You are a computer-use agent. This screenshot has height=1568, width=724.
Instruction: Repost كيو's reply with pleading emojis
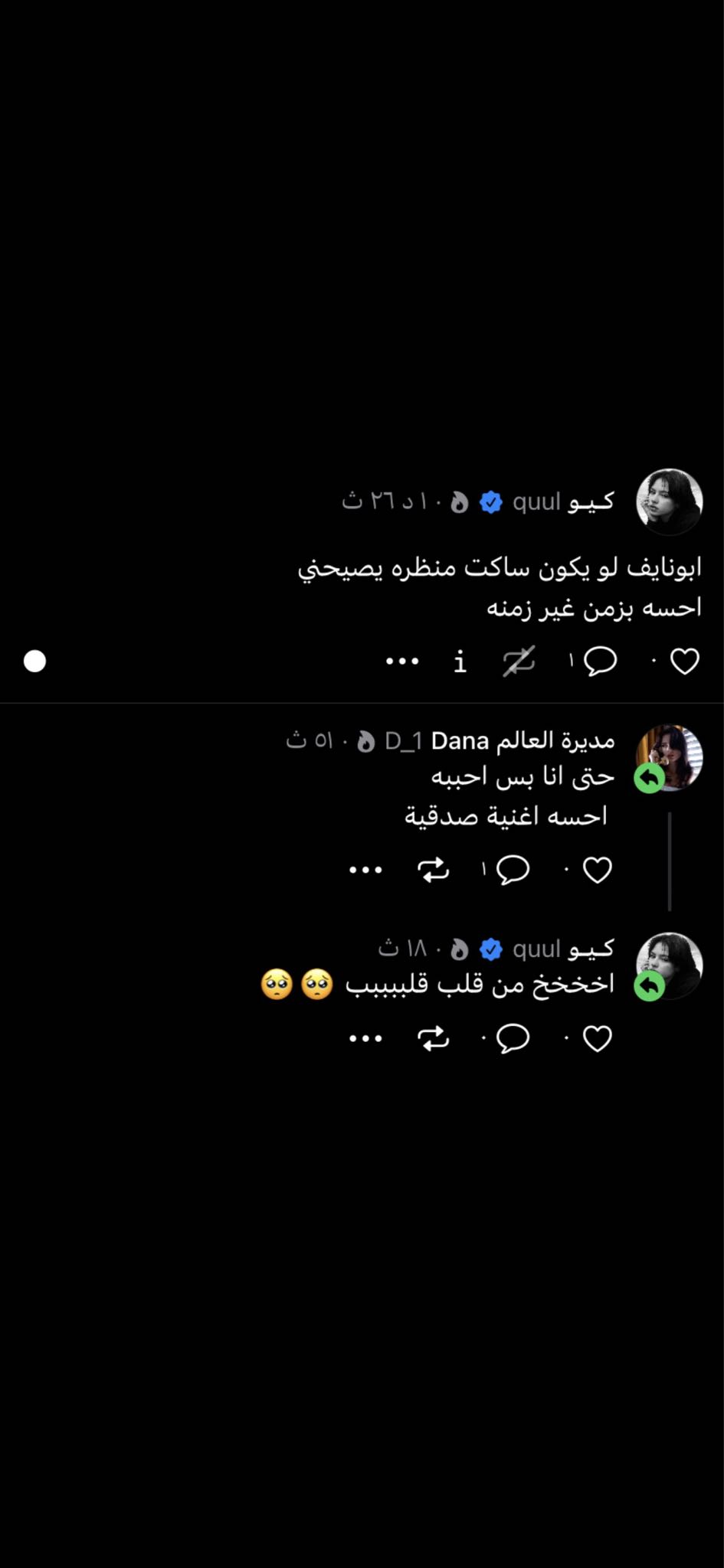tap(433, 1038)
